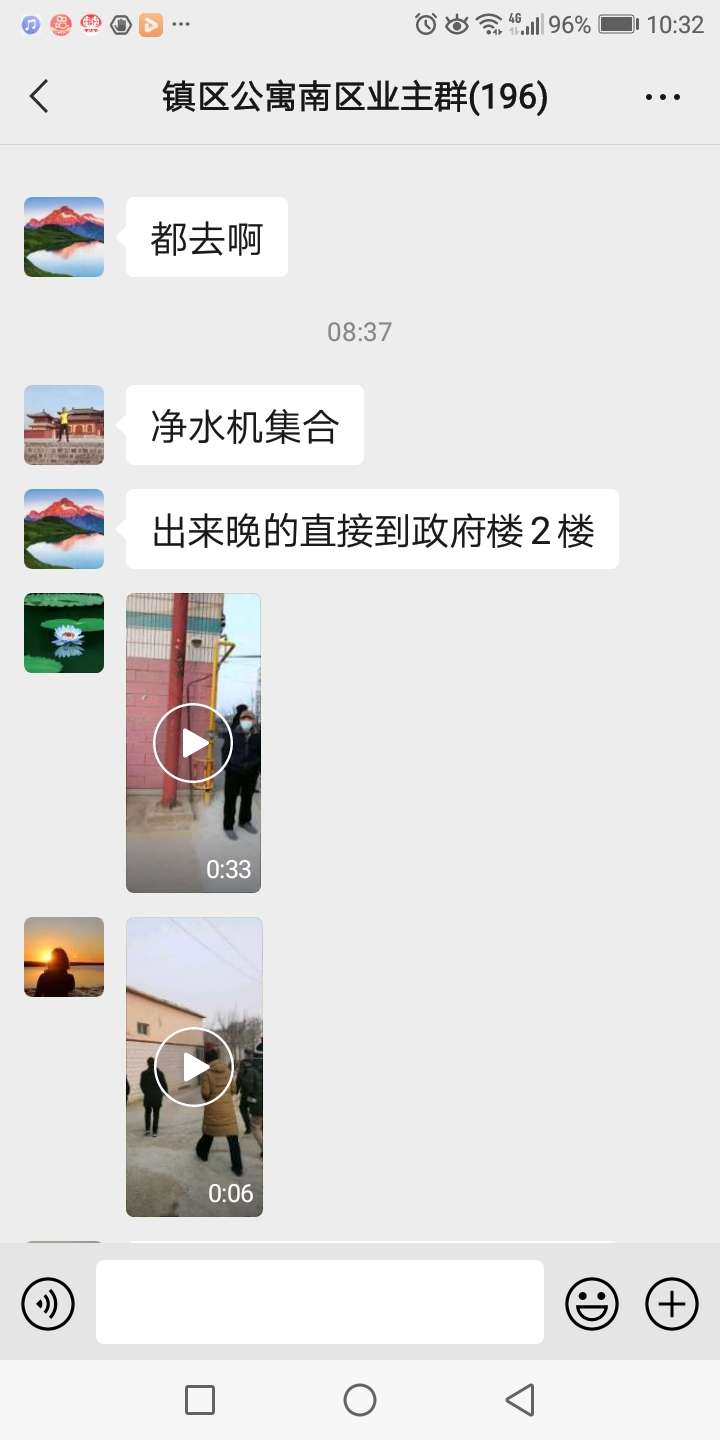Open the plus attachments menu
Screen dimensions: 720x1440
coord(671,1304)
